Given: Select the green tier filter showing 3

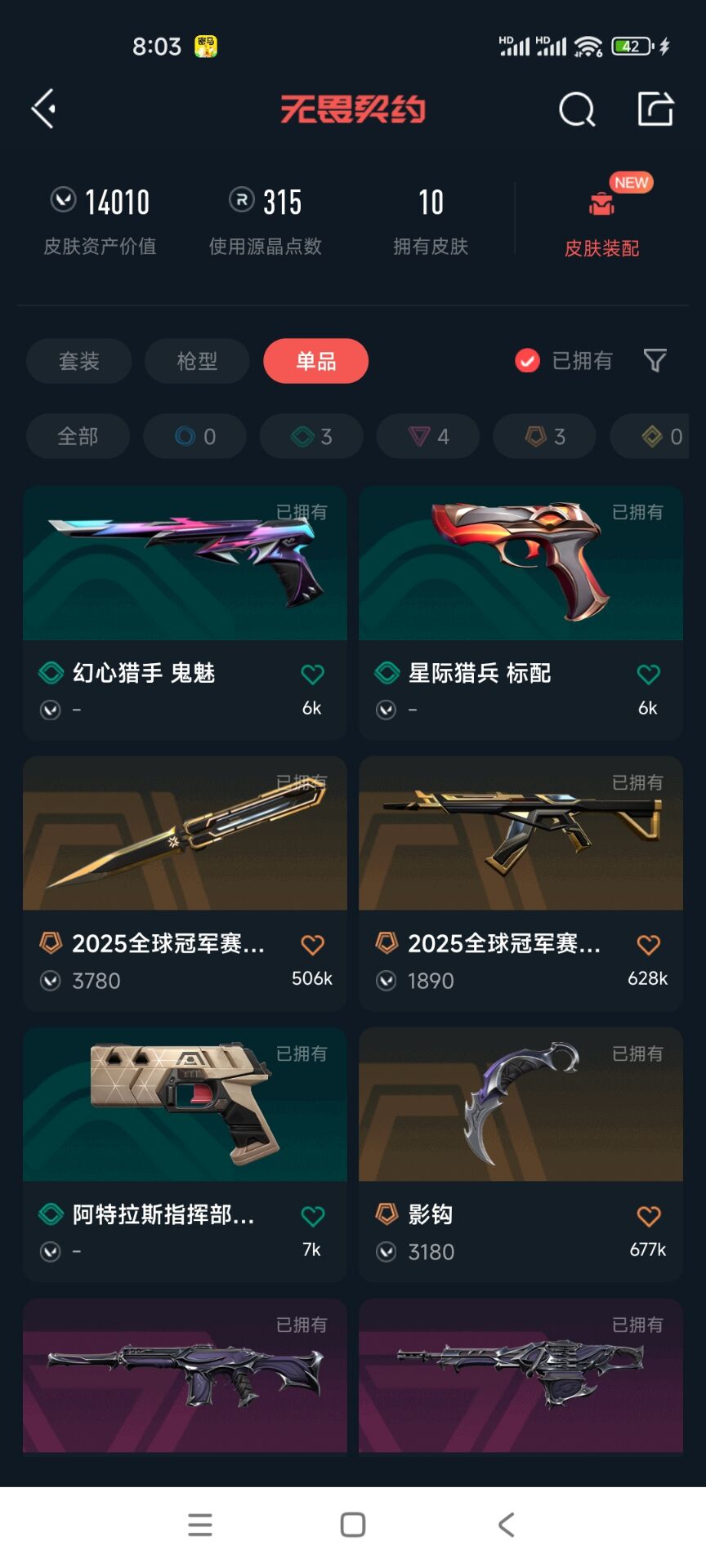Looking at the screenshot, I should click(311, 436).
